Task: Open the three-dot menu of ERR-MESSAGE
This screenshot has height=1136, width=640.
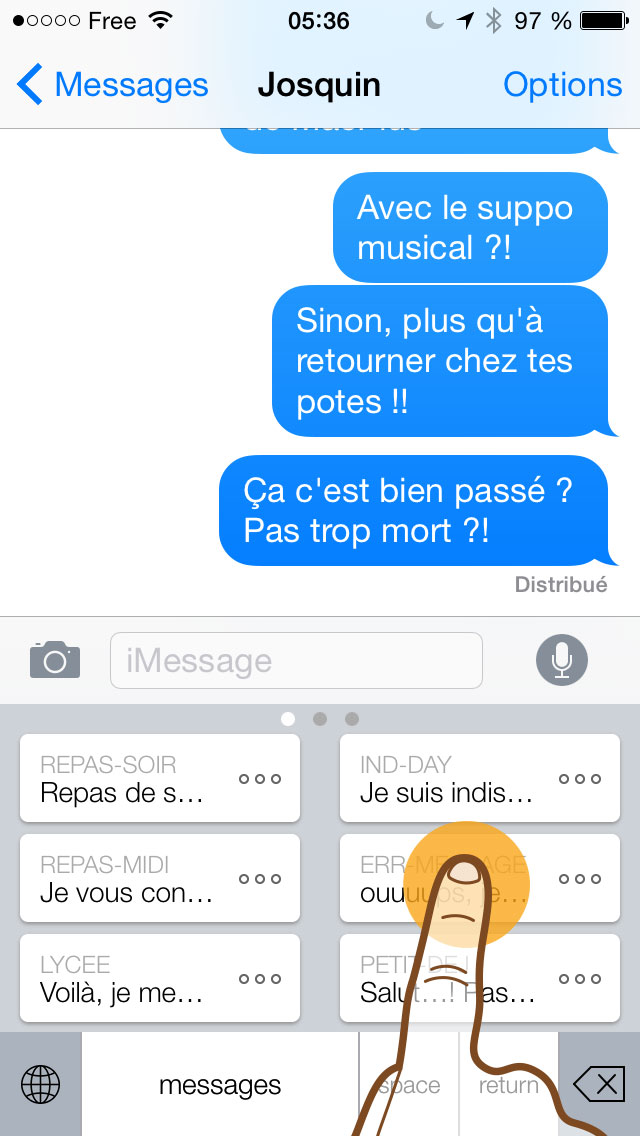Action: tap(580, 879)
